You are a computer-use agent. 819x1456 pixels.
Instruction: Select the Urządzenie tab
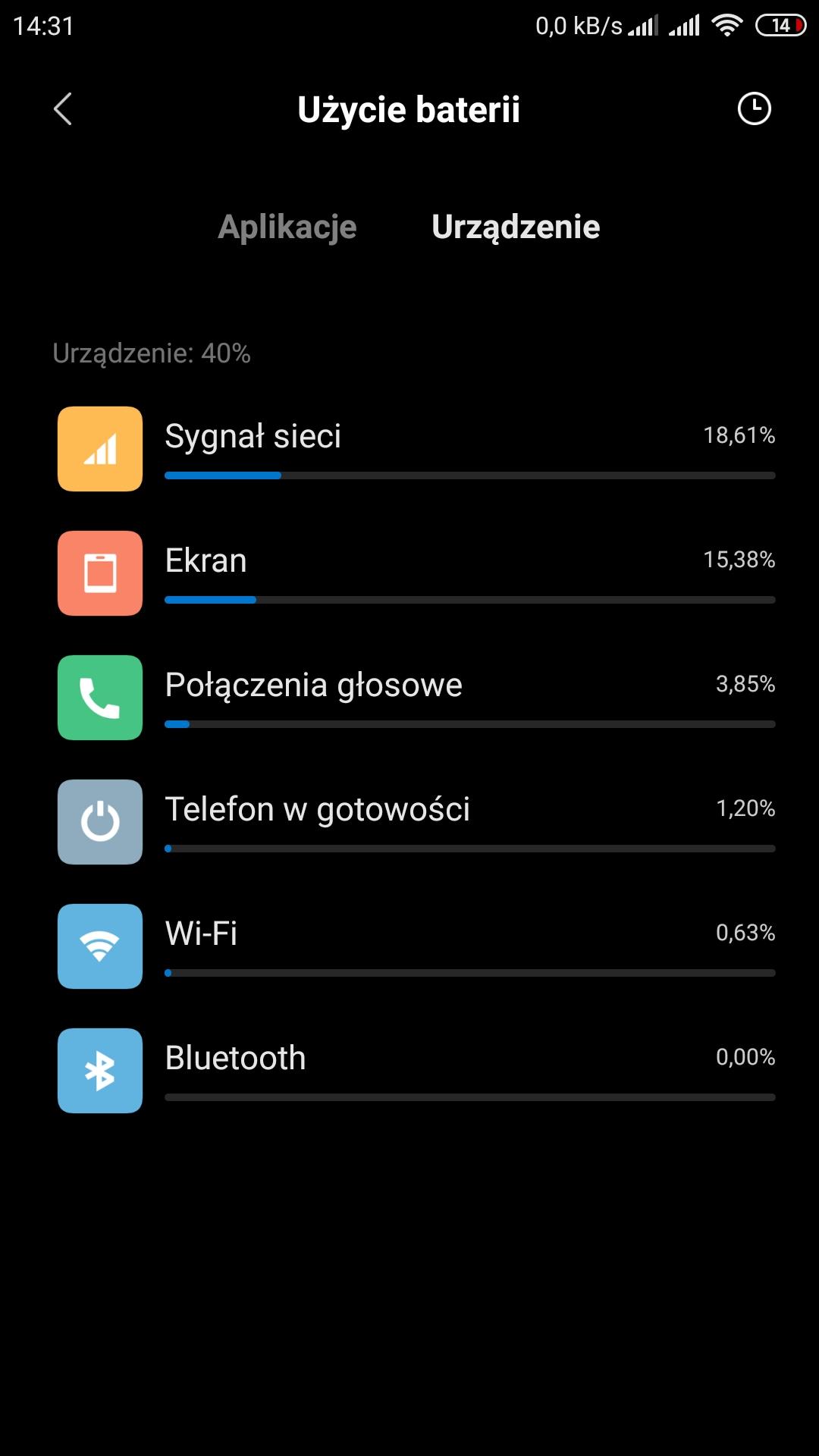pos(516,227)
